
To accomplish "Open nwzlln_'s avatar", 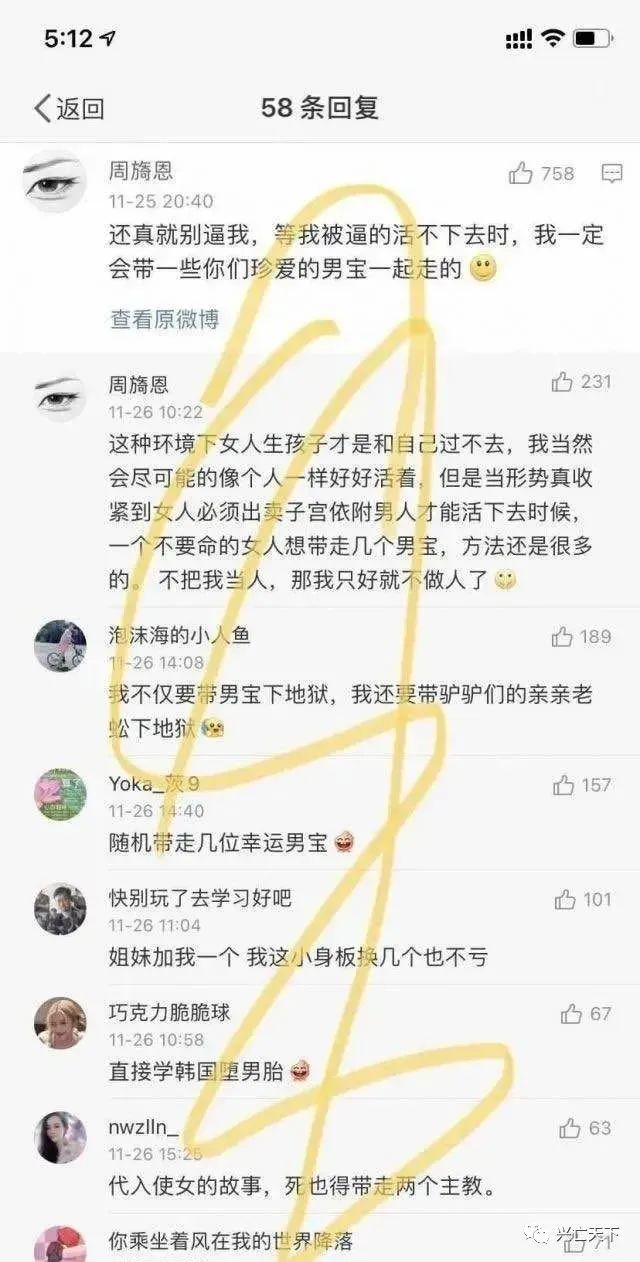I will click(x=60, y=1137).
